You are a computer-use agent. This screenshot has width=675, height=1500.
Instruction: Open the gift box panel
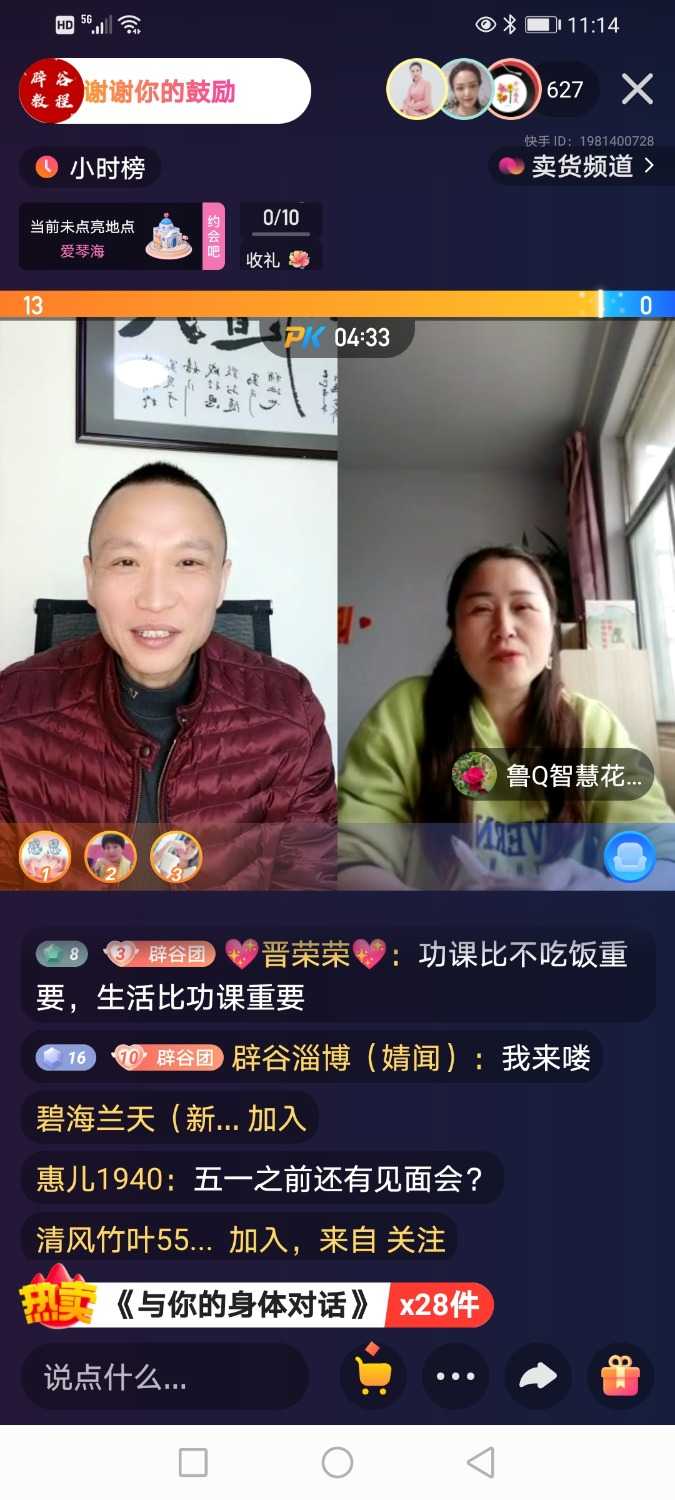(620, 1377)
